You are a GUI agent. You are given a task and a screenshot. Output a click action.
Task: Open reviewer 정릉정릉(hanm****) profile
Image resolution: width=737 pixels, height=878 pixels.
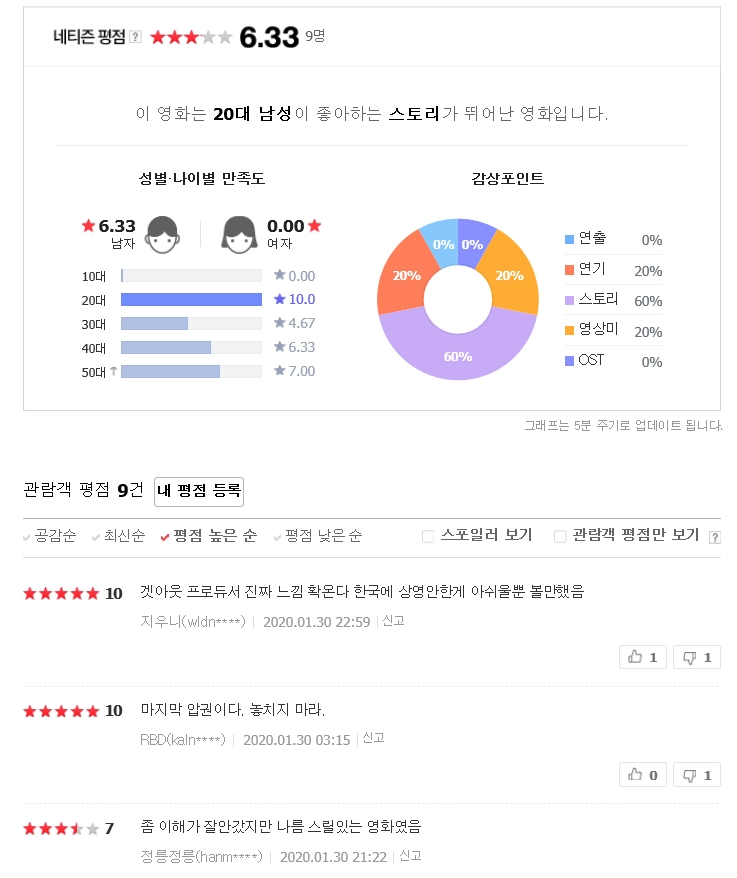pos(201,857)
